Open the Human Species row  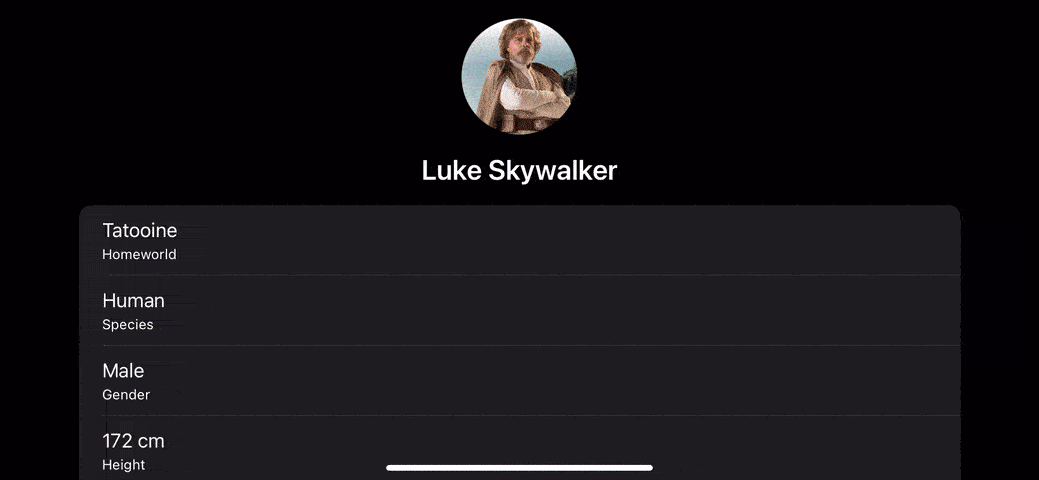click(x=519, y=311)
